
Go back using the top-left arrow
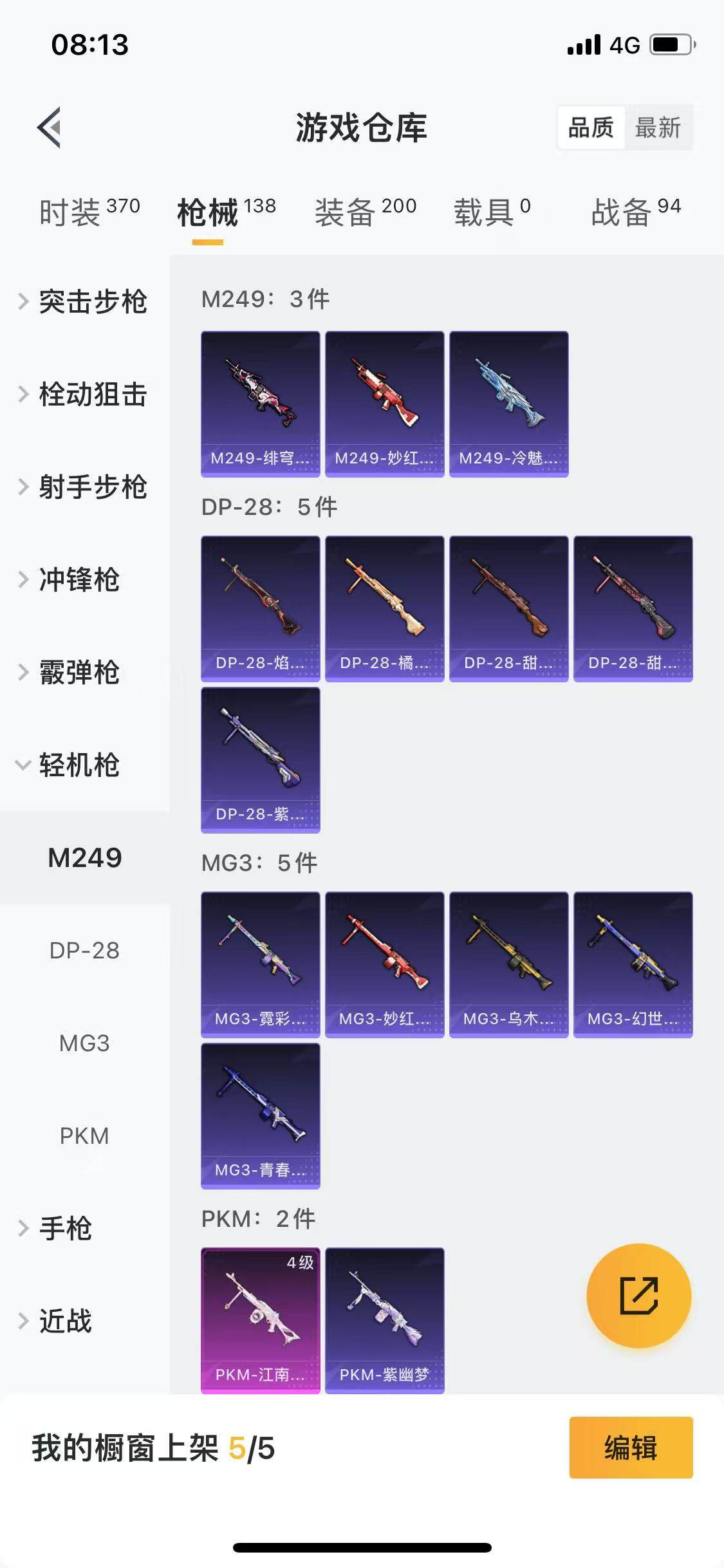[x=50, y=127]
